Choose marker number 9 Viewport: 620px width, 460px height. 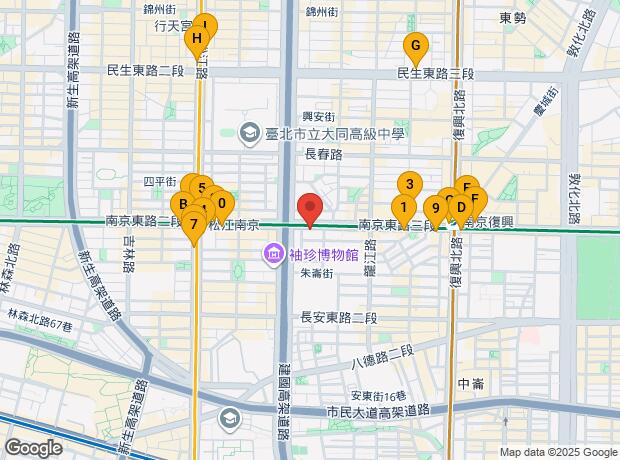[436, 208]
